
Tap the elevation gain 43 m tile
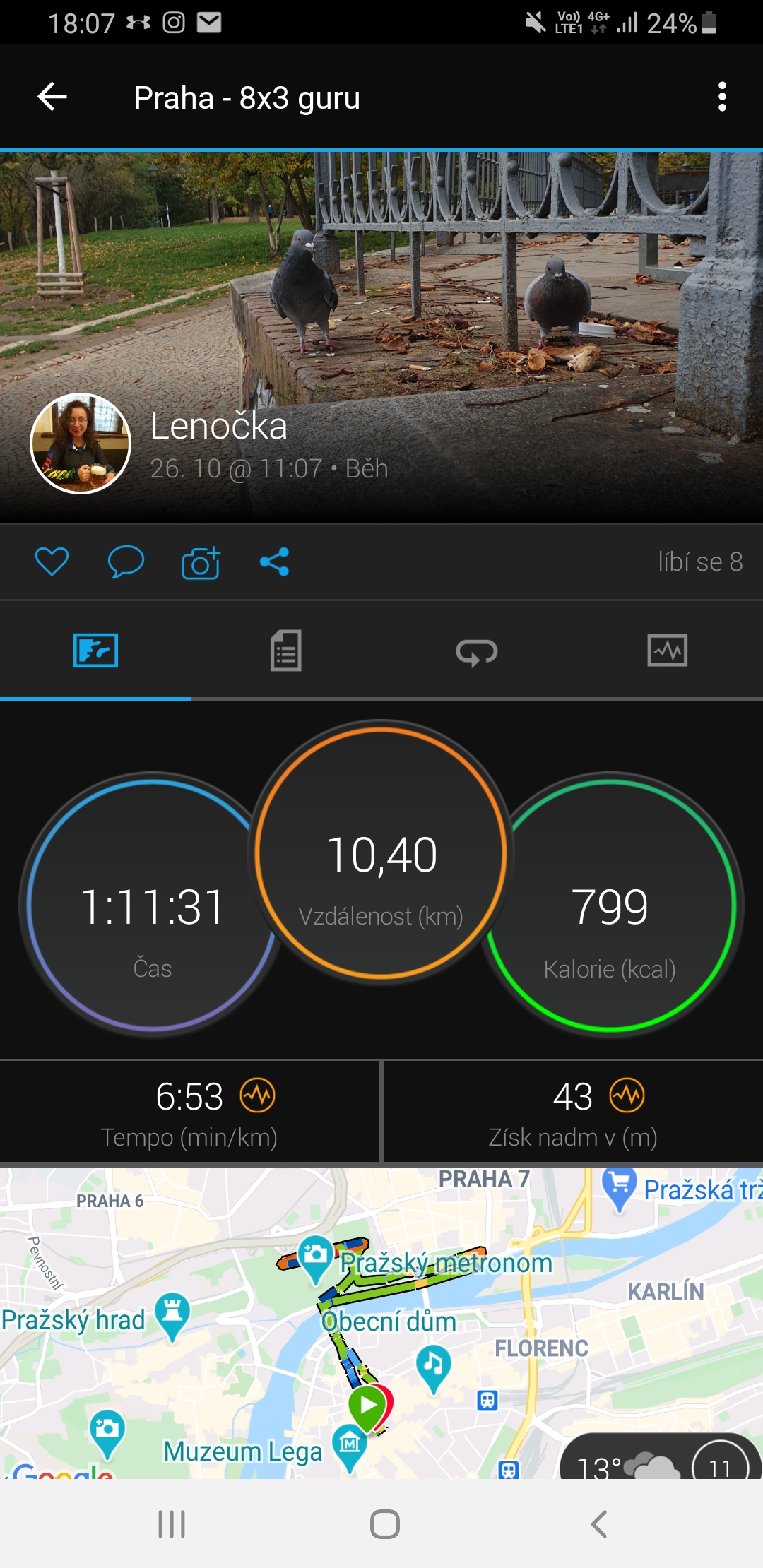(573, 1112)
